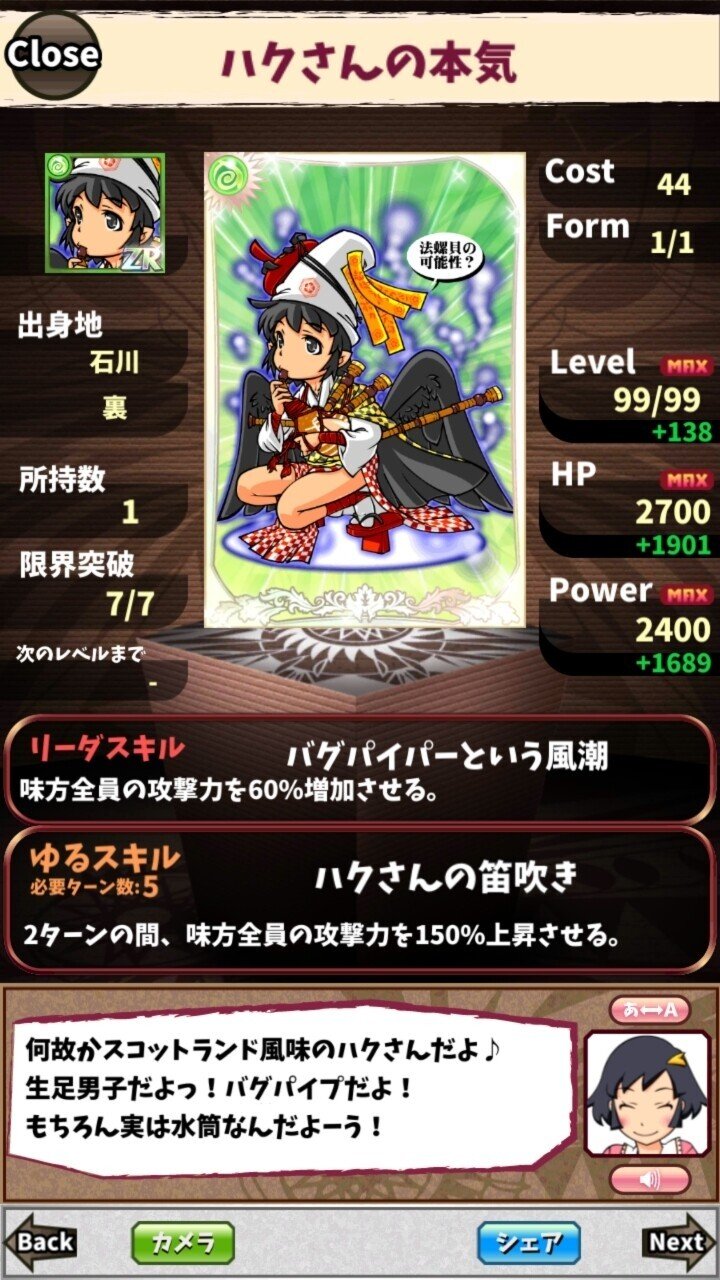Viewport: 720px width, 1280px height.
Task: Enlarge the main character card illustration
Action: click(x=364, y=390)
